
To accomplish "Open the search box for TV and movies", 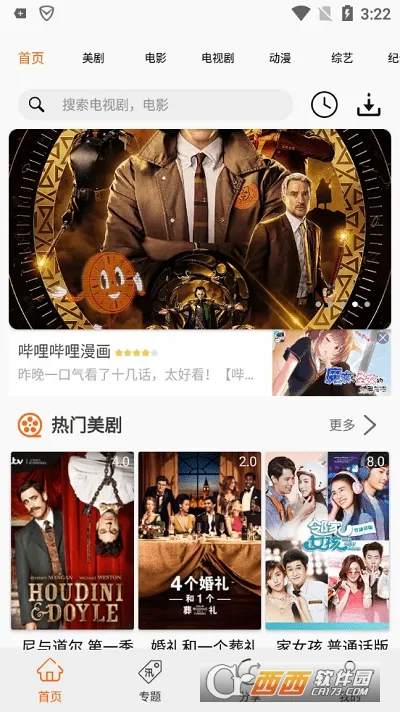I will tap(155, 105).
